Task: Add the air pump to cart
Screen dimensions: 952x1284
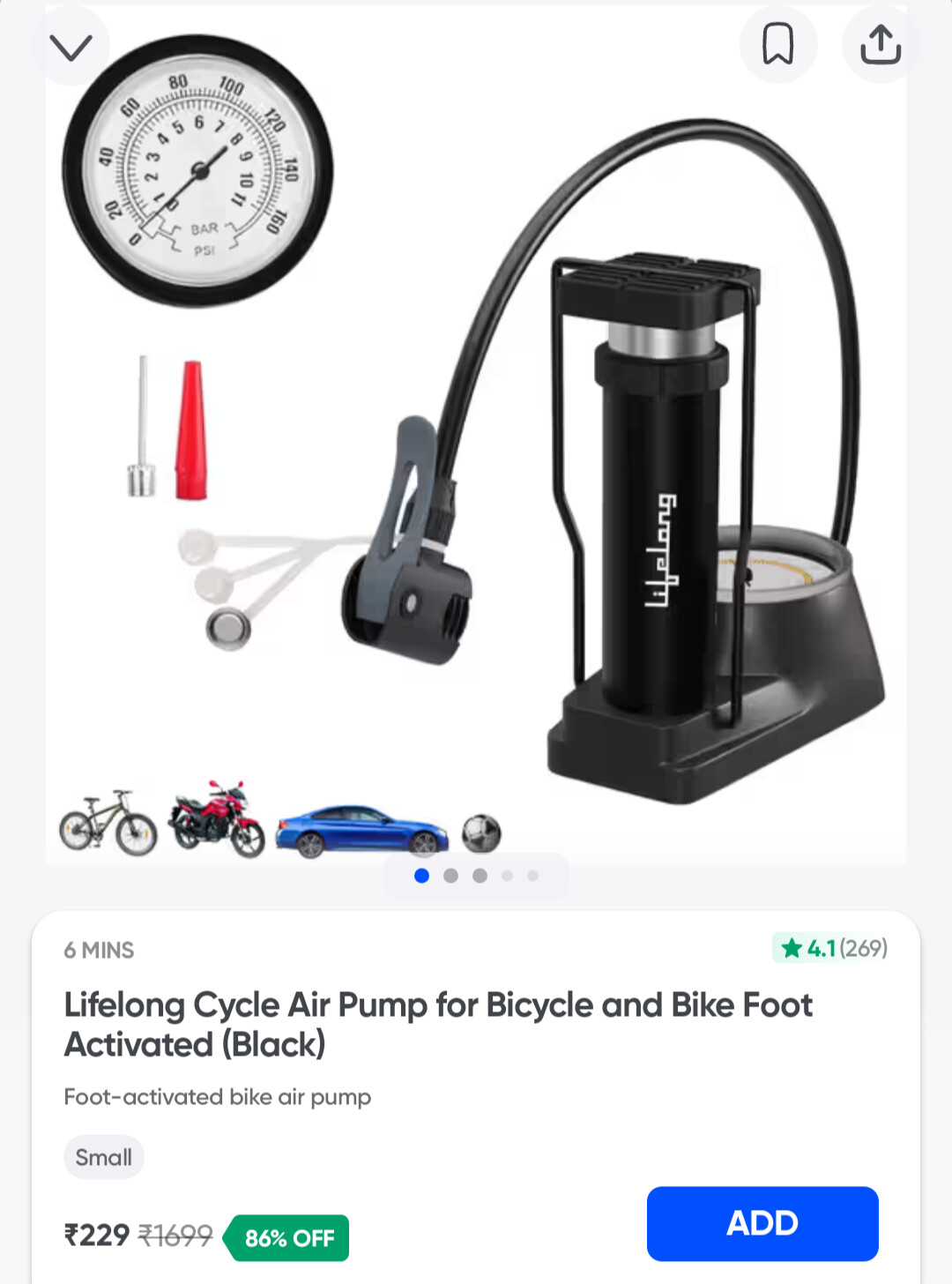Action: (x=762, y=1223)
